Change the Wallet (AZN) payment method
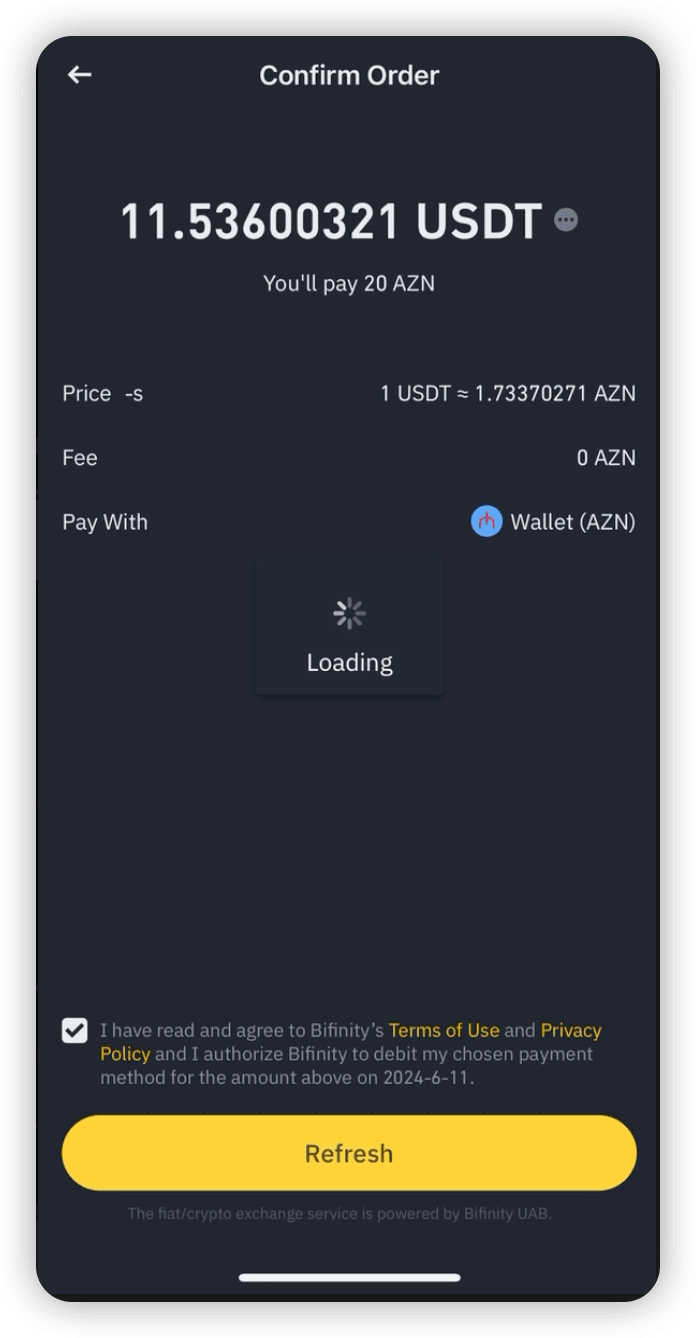Image resolution: width=696 pixels, height=1338 pixels. 553,522
